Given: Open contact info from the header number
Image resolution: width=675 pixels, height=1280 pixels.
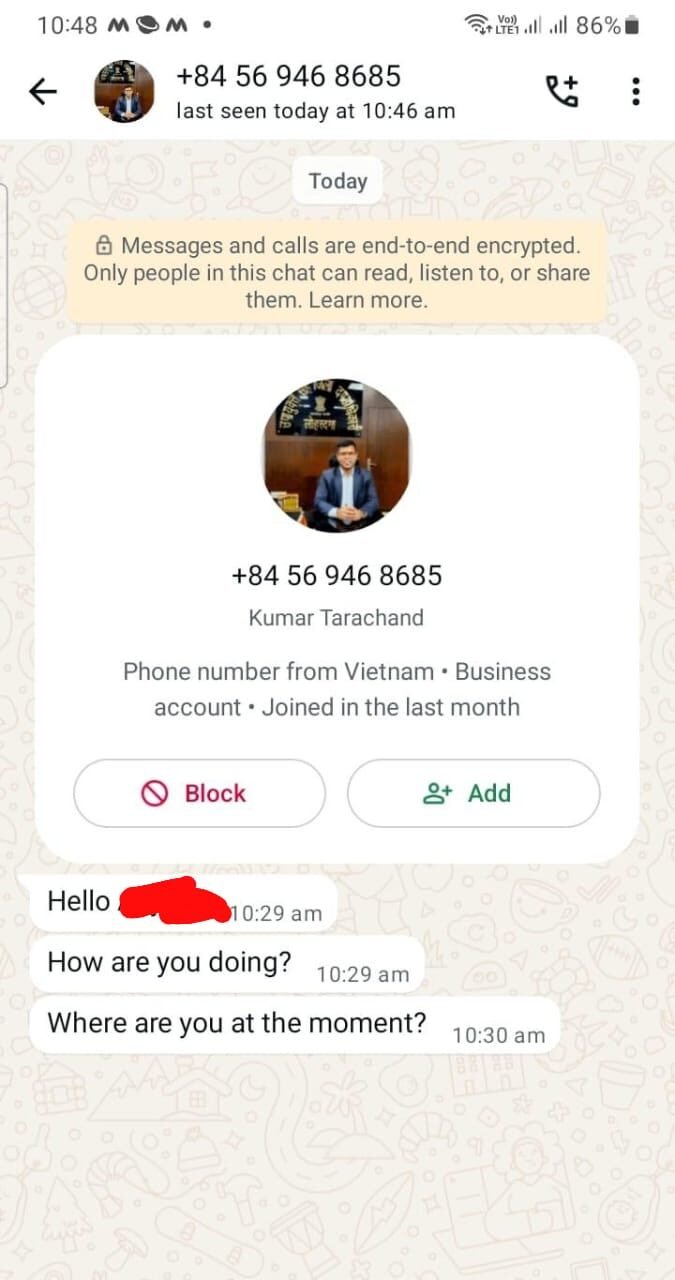Looking at the screenshot, I should 288,76.
